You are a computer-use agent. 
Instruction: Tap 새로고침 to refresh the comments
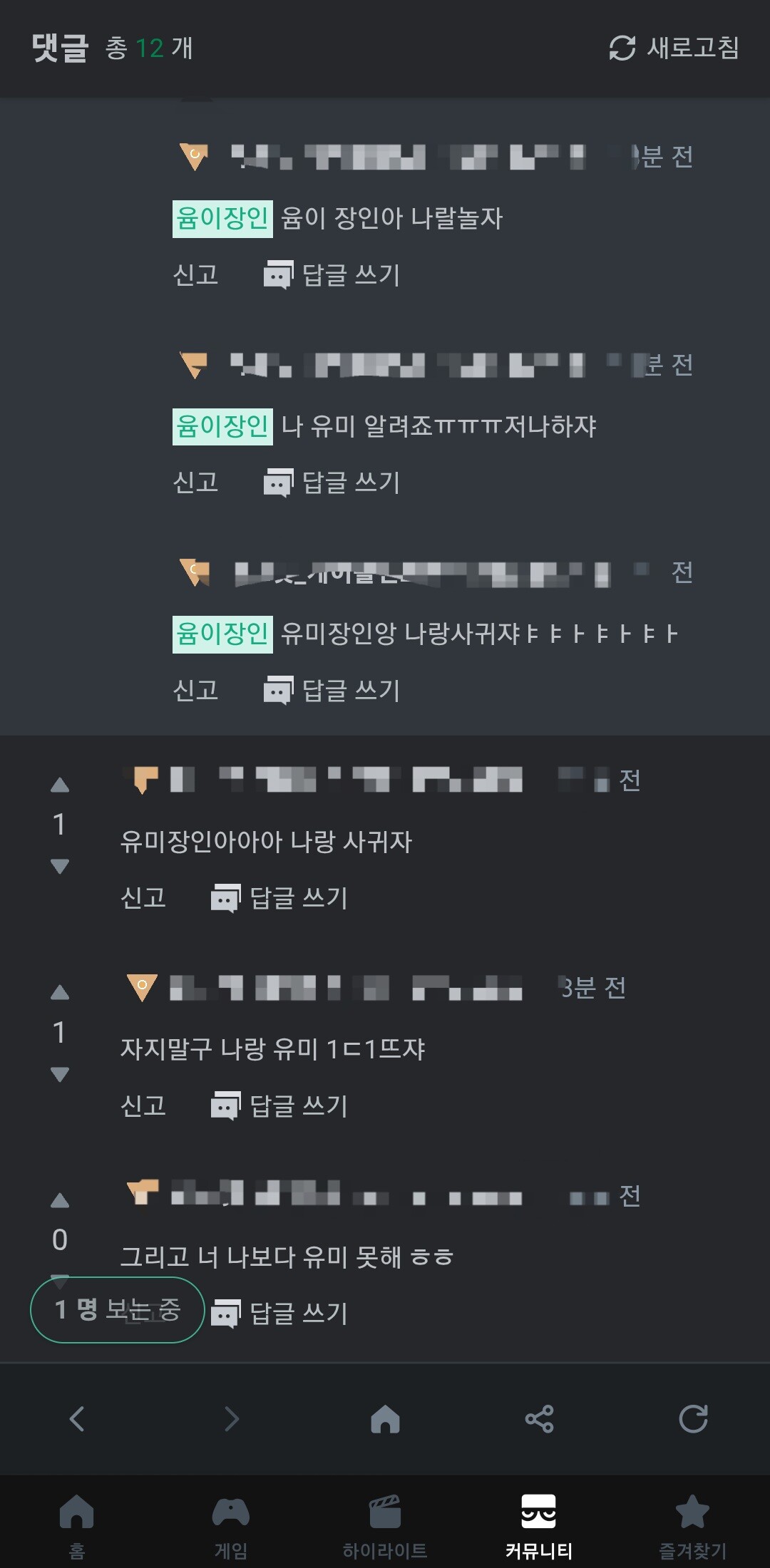coord(674,48)
